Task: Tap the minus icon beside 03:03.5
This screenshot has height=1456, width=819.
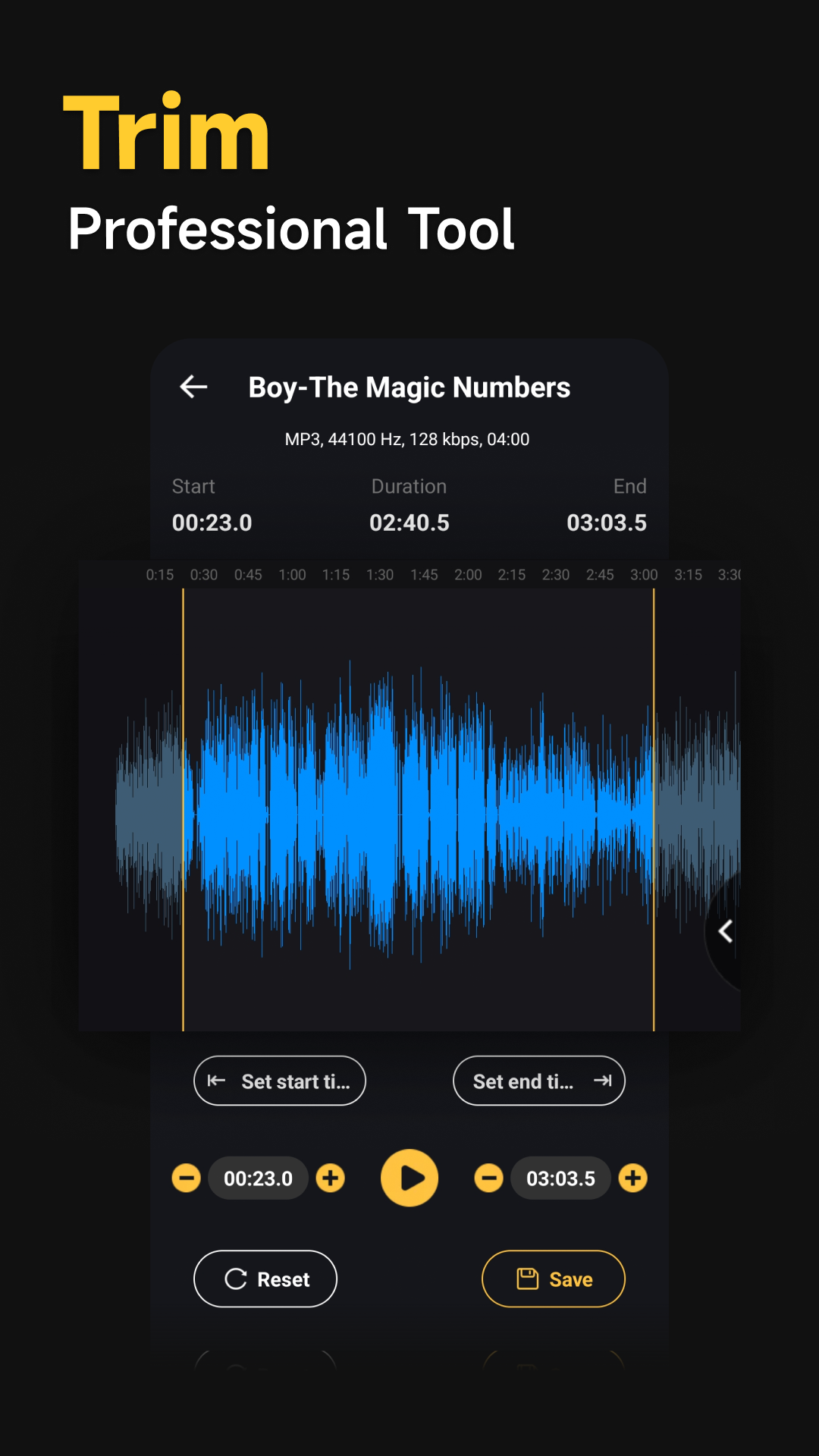Action: coord(489,1178)
